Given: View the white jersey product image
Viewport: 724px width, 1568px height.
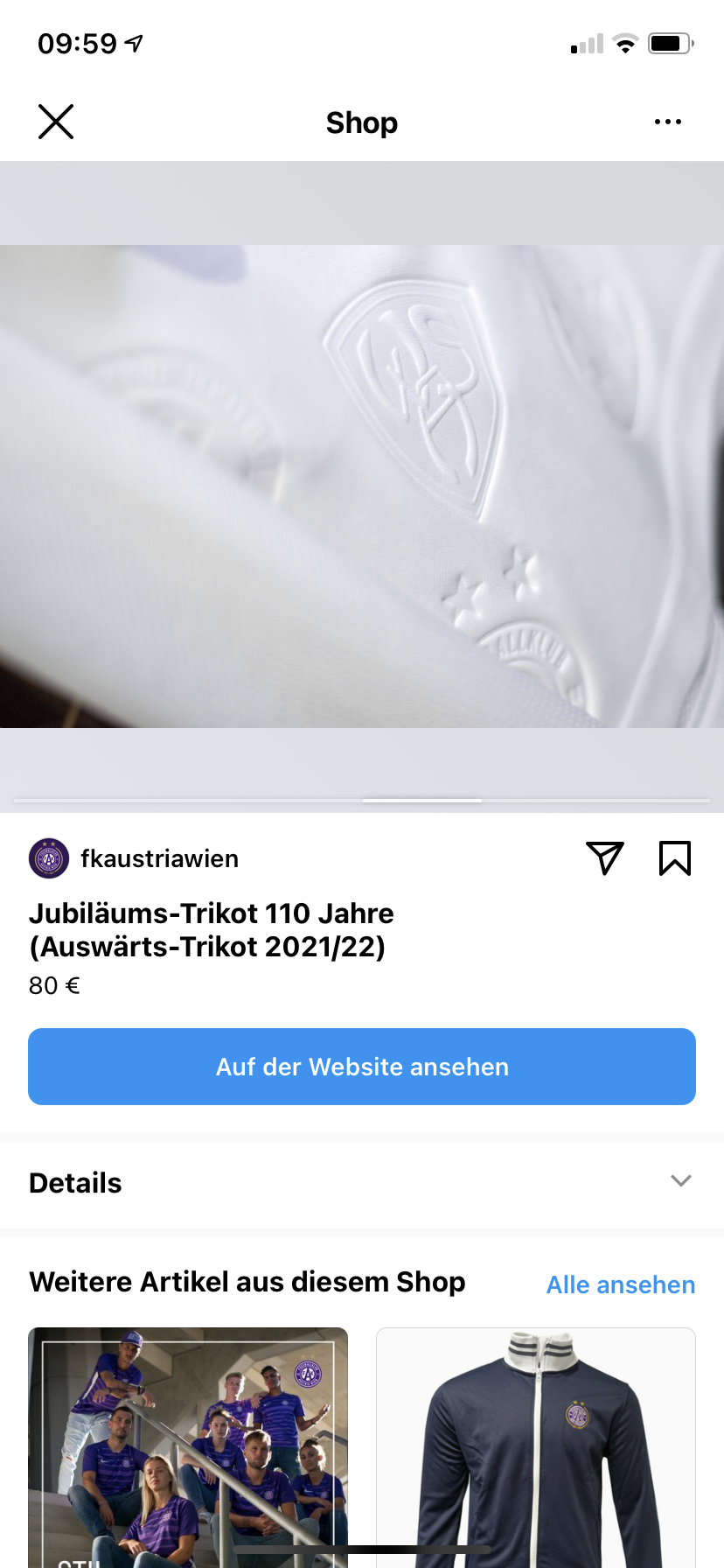Looking at the screenshot, I should [362, 486].
